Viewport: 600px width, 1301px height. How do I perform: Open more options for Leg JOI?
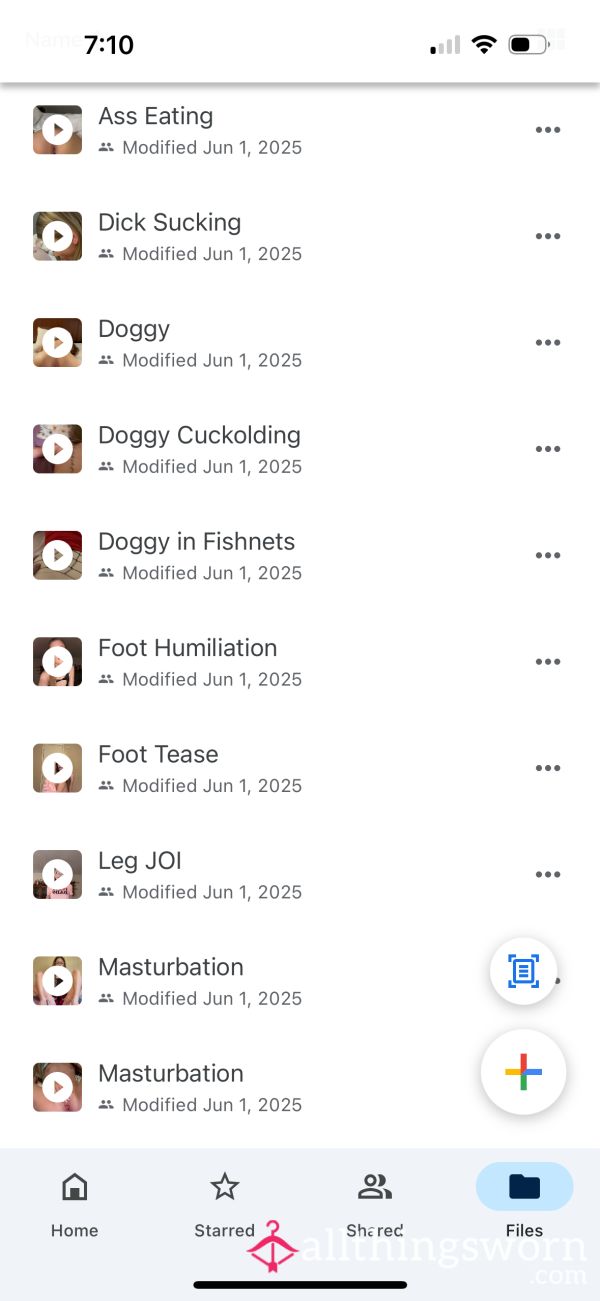click(547, 875)
